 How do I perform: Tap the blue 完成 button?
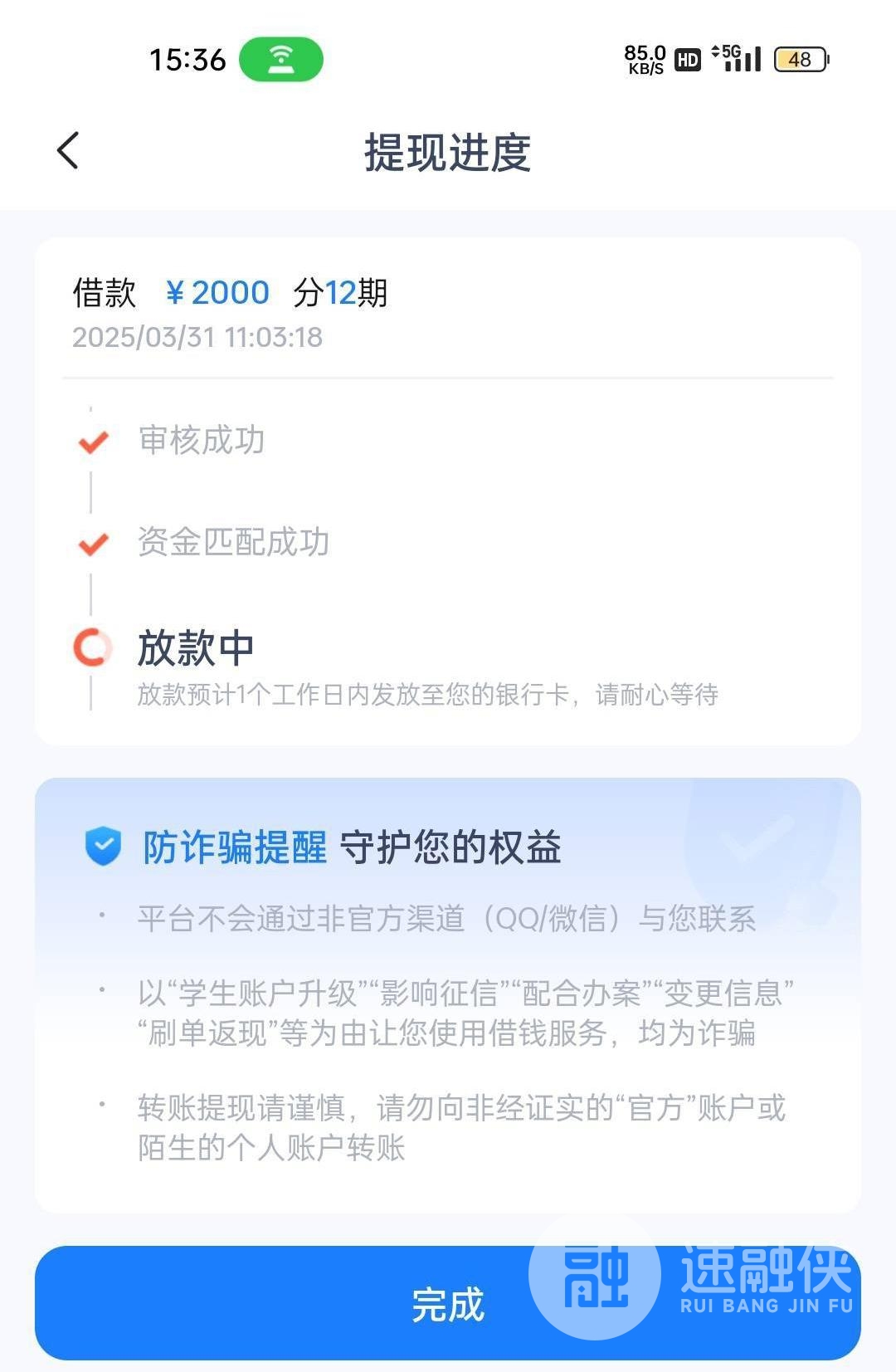(x=447, y=1303)
